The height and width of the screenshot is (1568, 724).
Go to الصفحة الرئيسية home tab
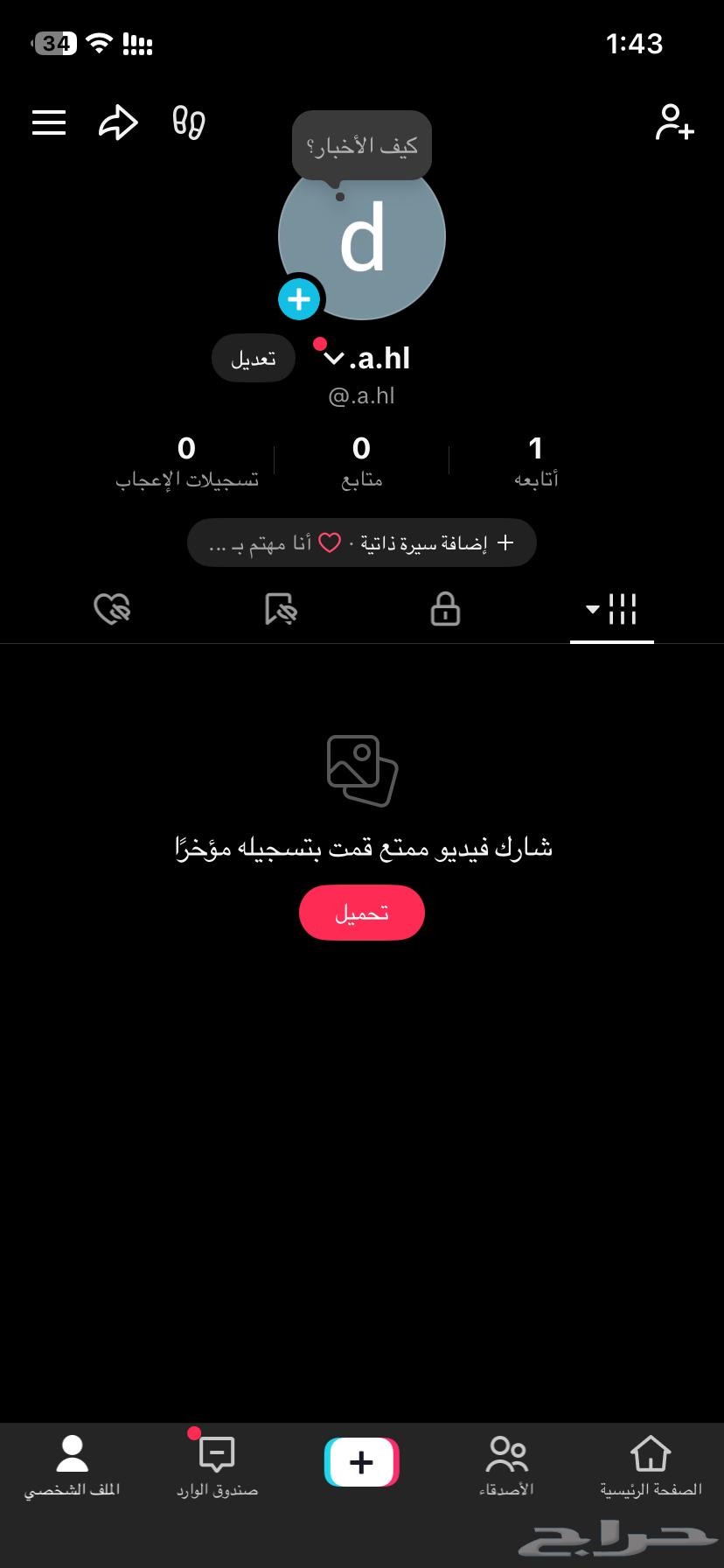(x=651, y=1461)
